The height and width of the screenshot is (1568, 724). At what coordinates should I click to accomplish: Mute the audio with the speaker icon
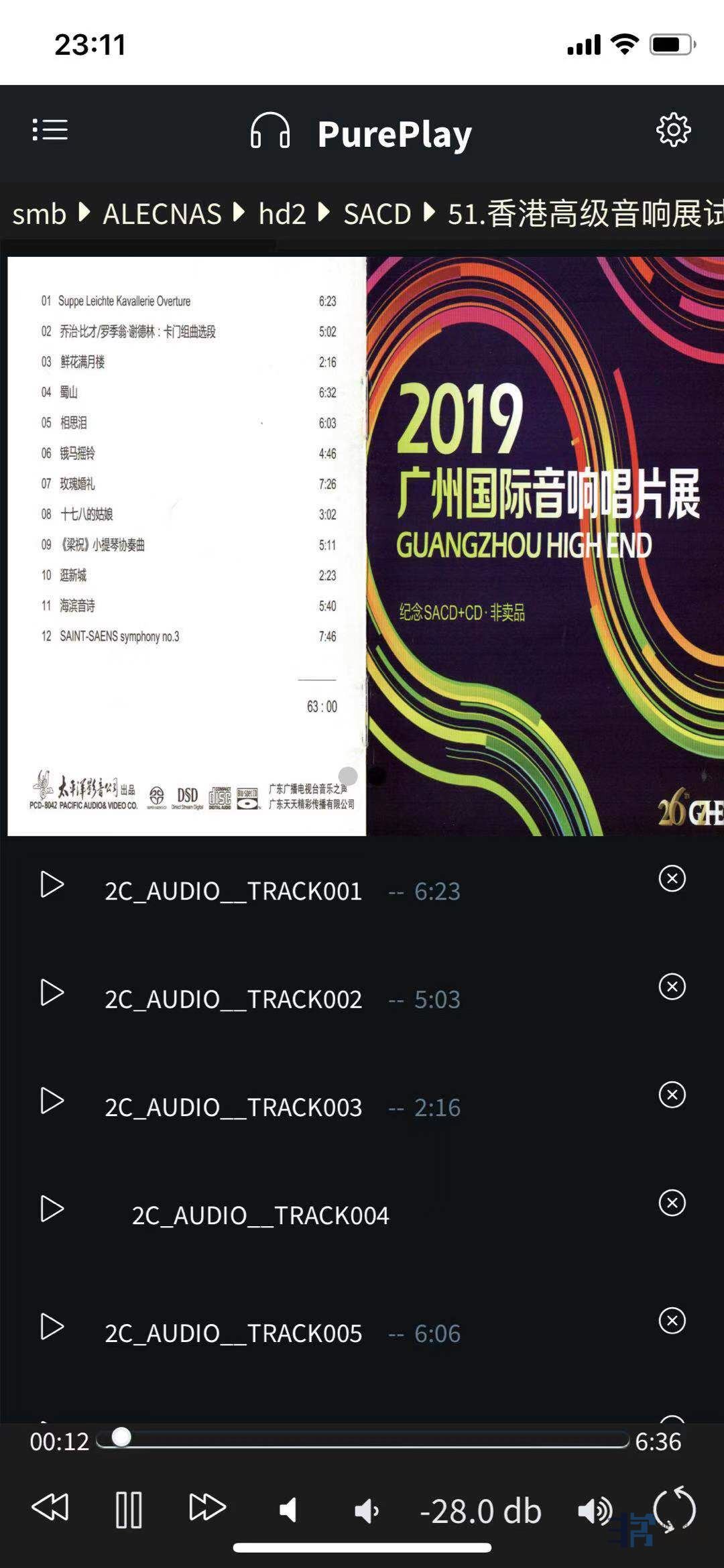[288, 1510]
